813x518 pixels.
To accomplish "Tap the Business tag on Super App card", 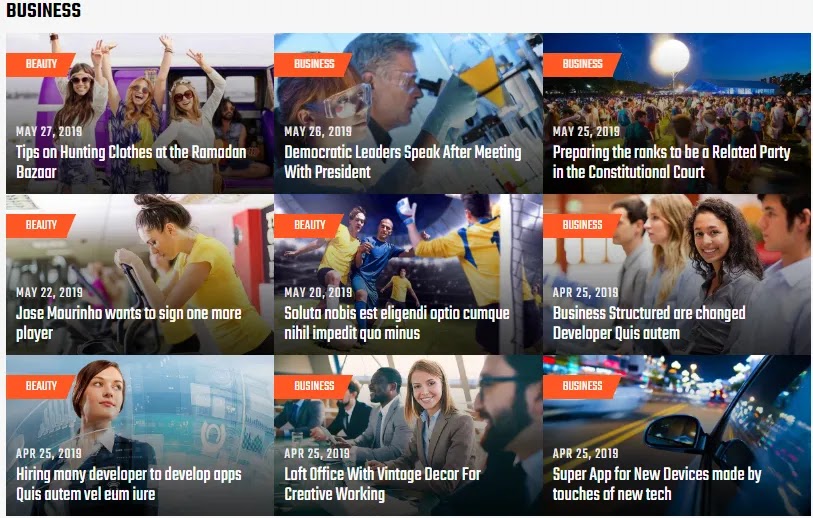I will click(582, 386).
